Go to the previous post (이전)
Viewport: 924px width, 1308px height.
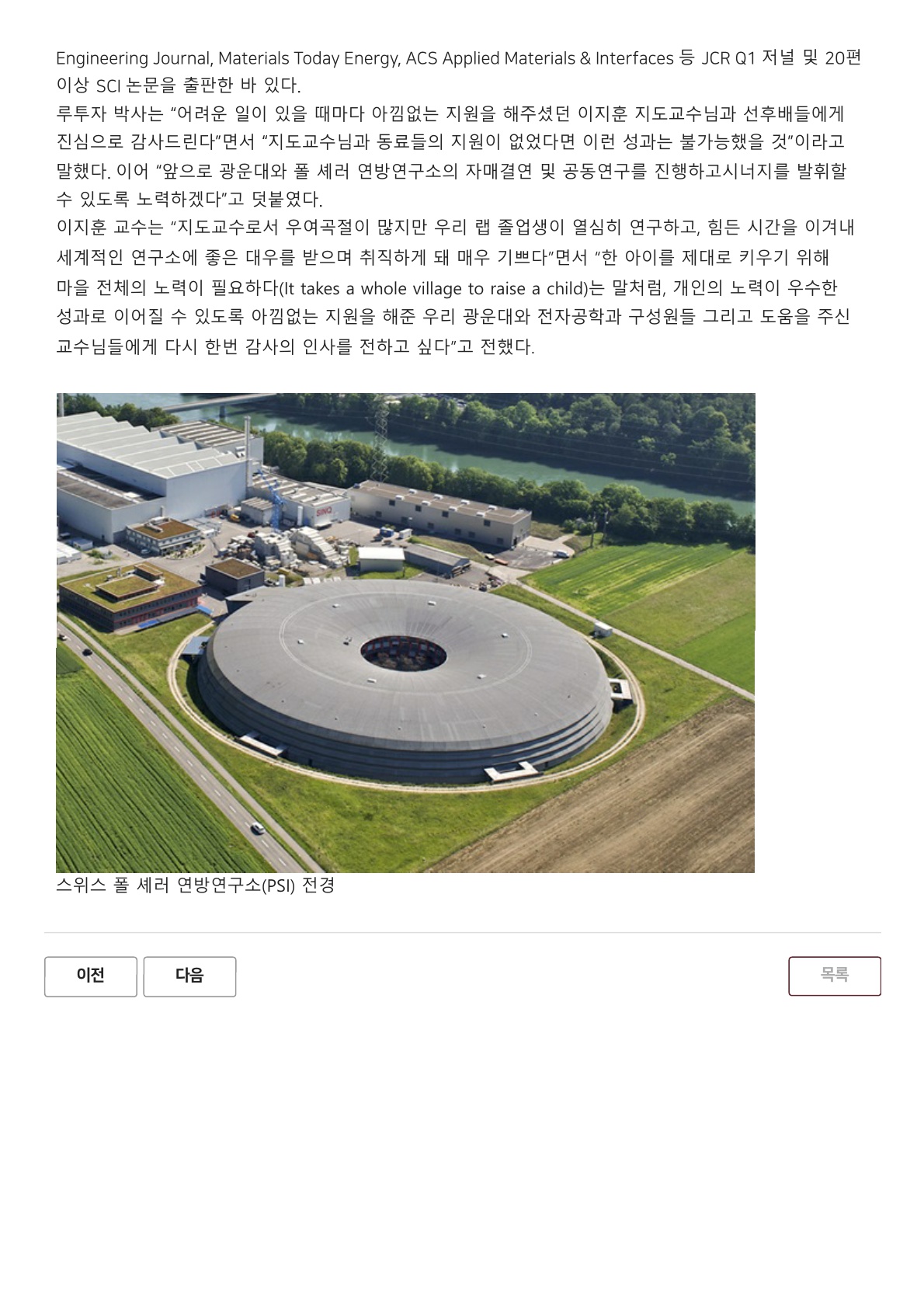91,976
